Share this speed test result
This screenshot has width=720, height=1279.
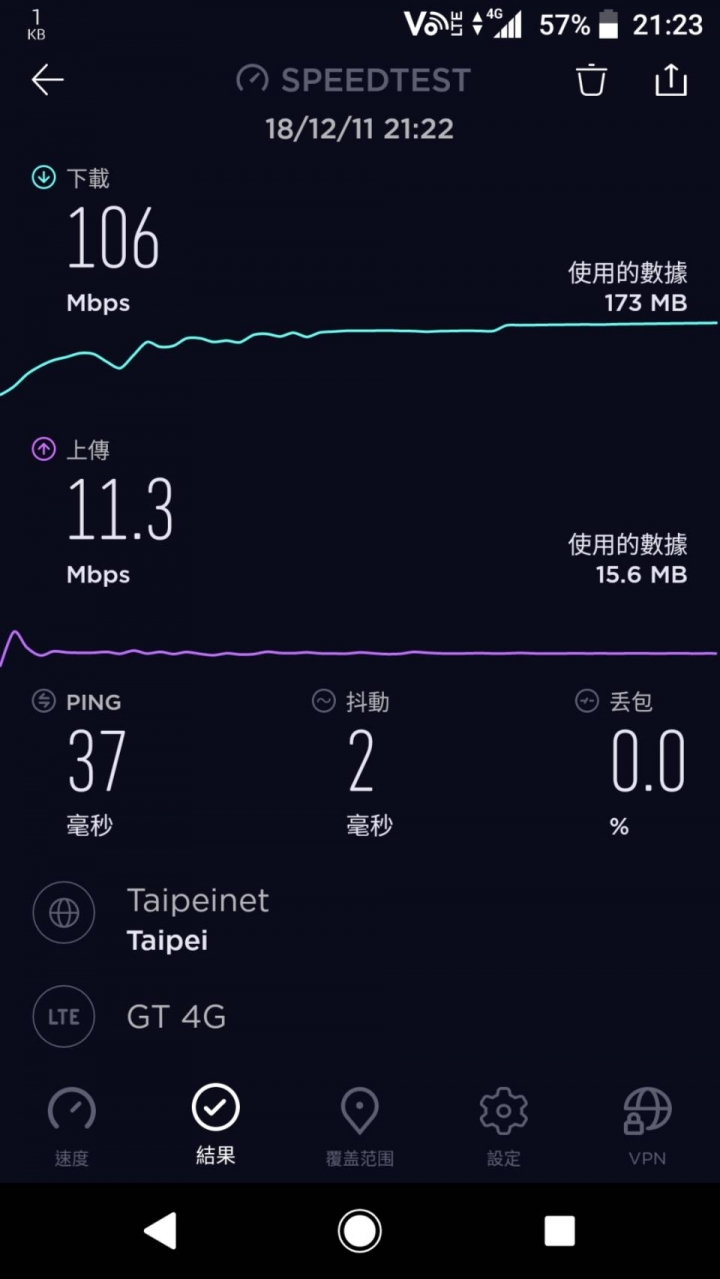pyautogui.click(x=671, y=79)
